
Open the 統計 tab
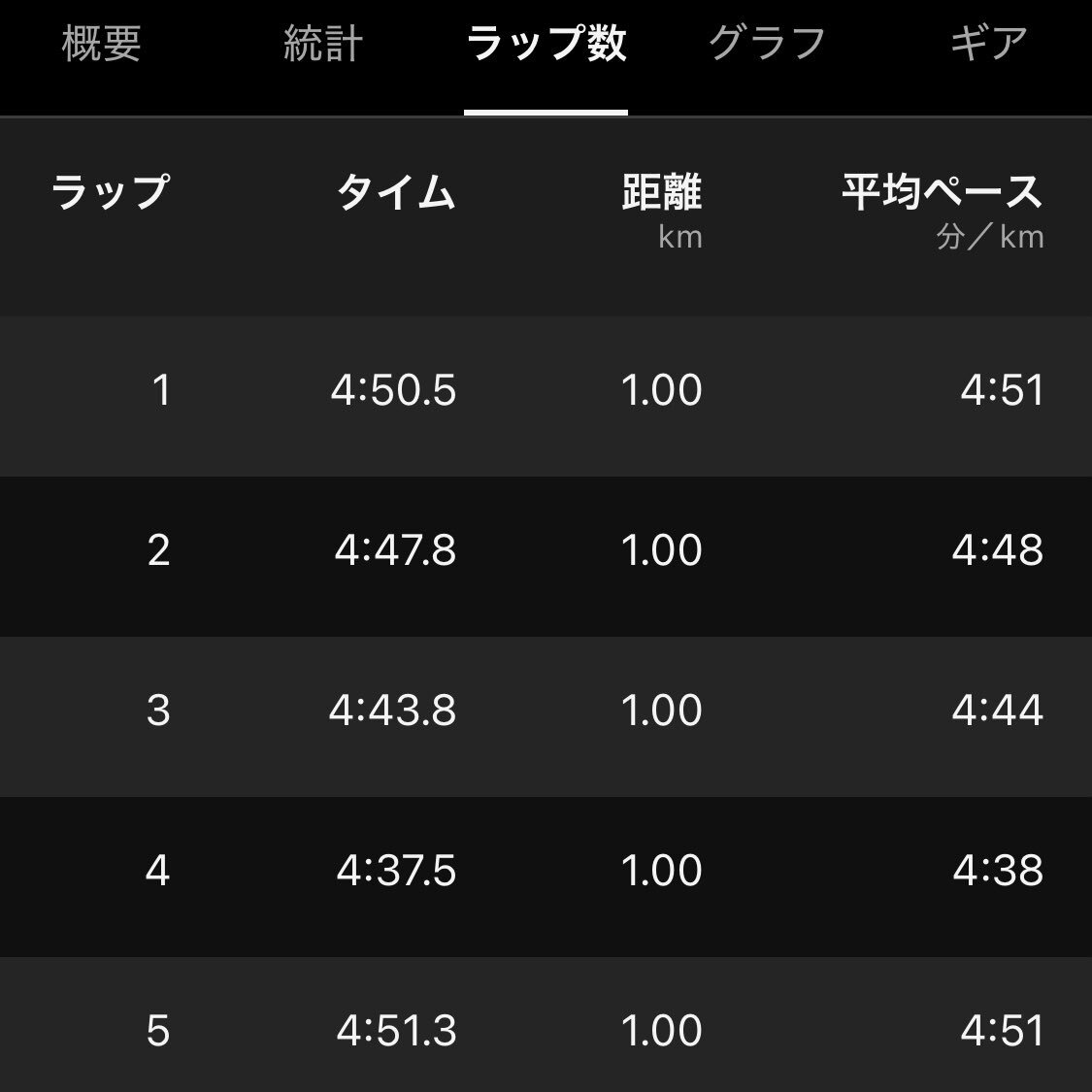point(322,45)
